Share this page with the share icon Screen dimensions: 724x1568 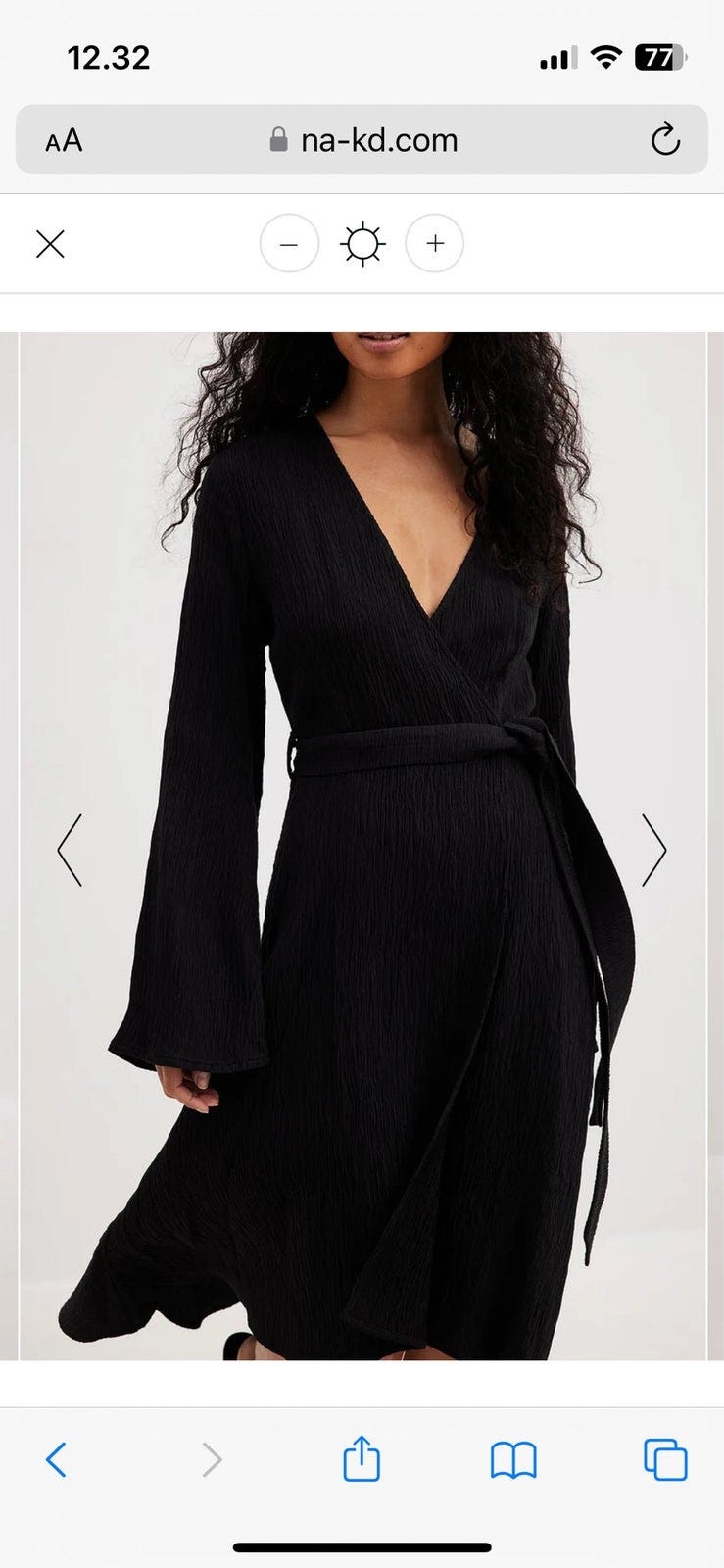362,1457
